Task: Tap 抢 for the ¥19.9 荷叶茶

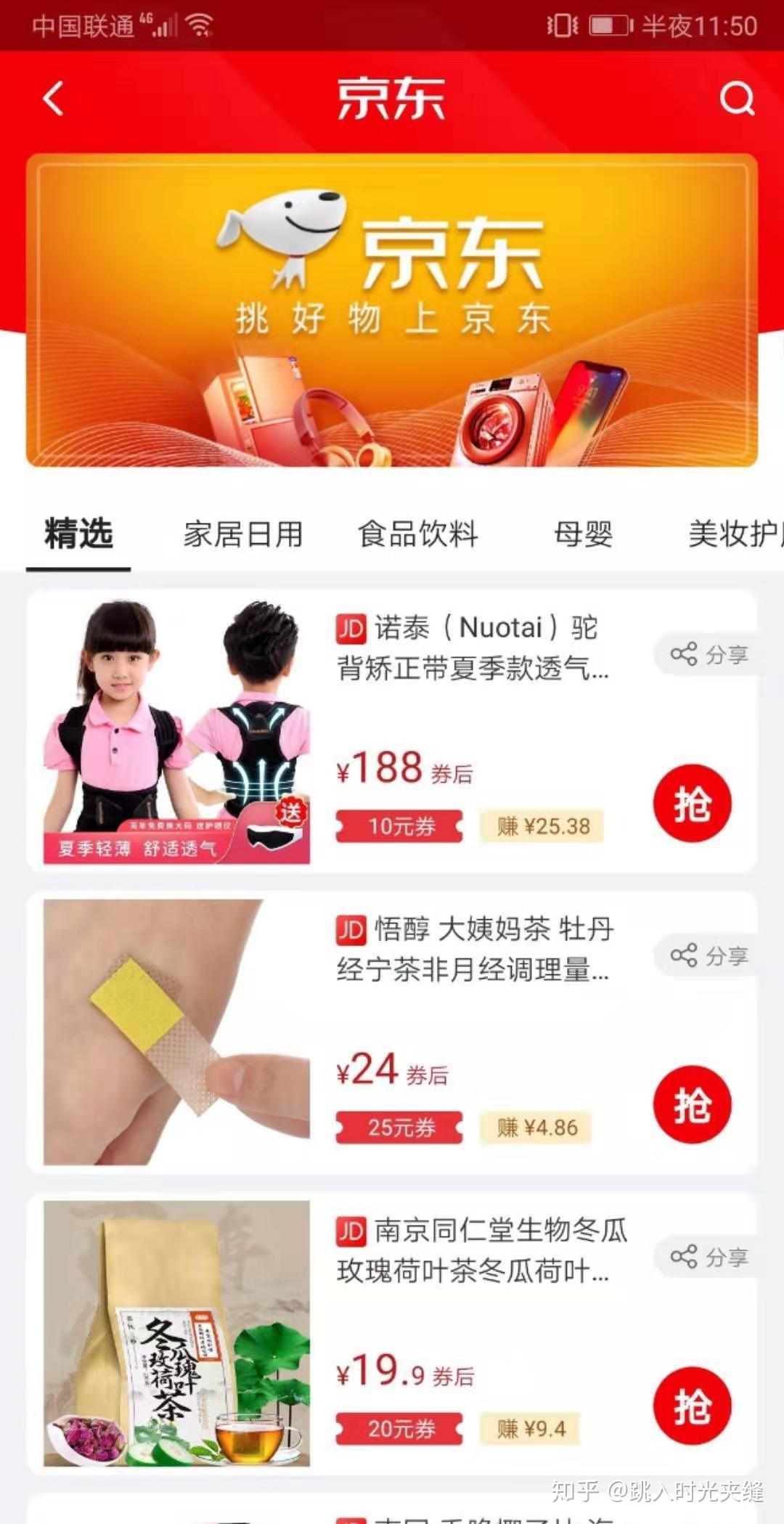Action: [x=693, y=1406]
